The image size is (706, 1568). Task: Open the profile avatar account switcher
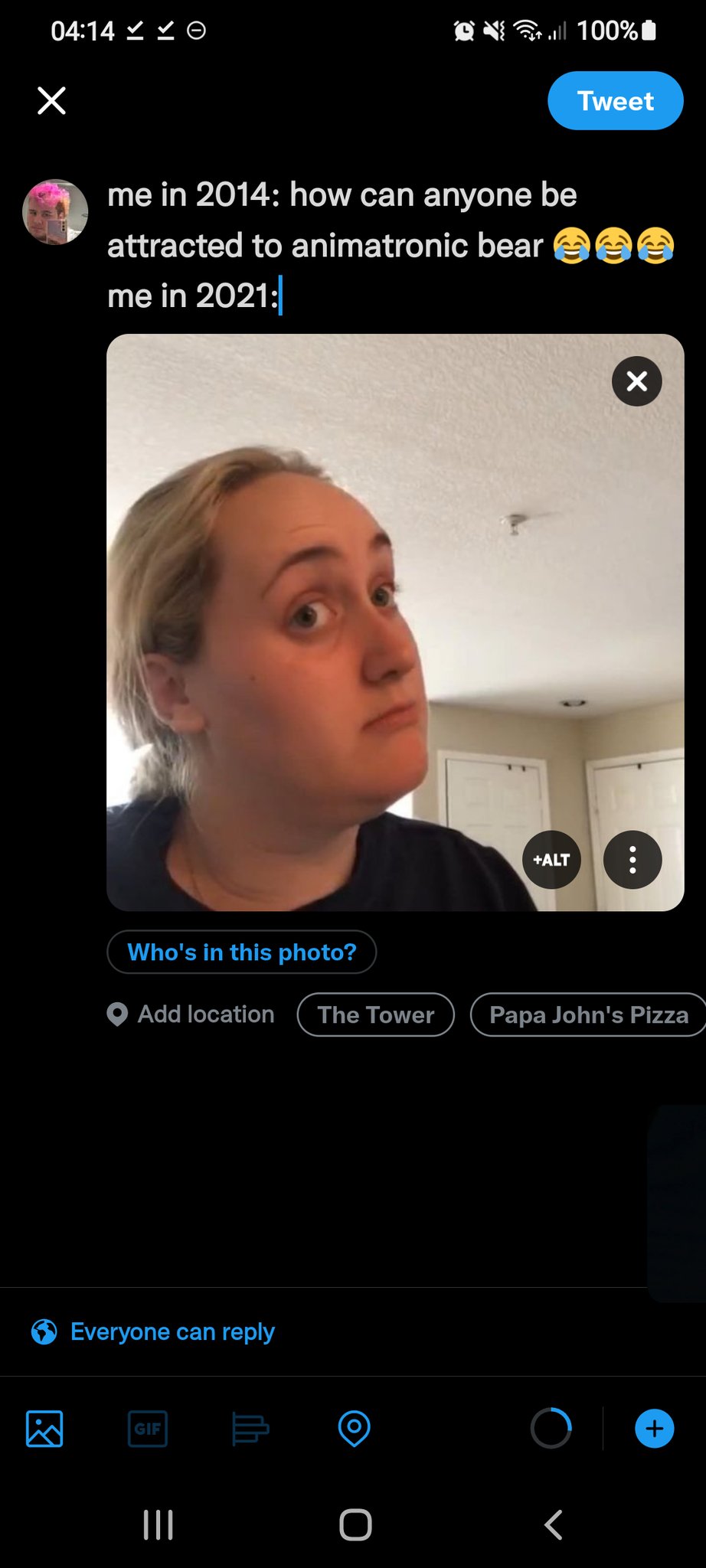tap(55, 212)
